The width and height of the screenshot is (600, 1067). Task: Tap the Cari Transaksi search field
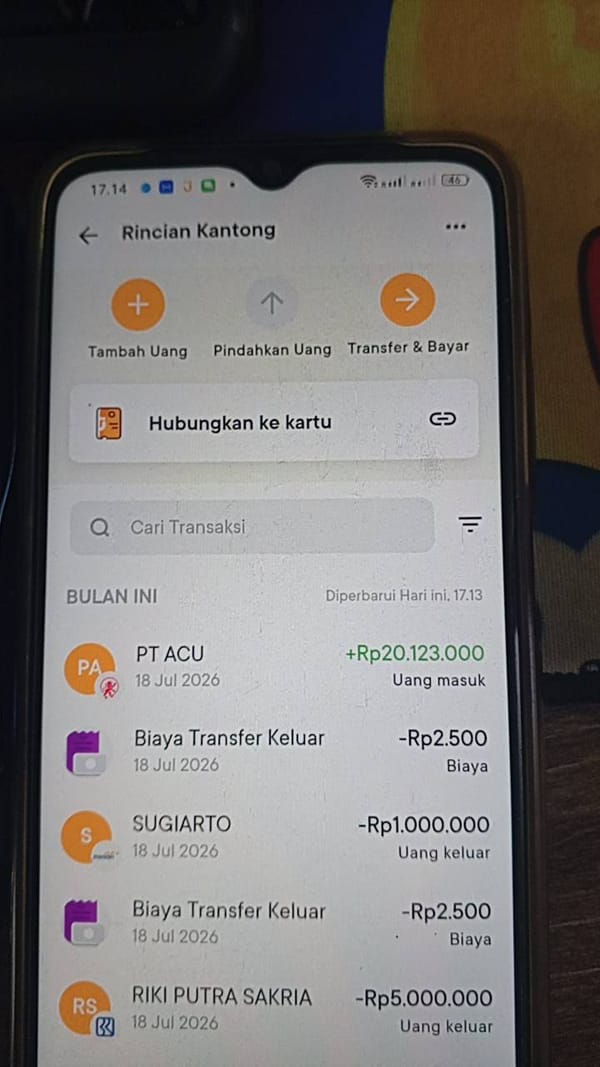pyautogui.click(x=252, y=527)
